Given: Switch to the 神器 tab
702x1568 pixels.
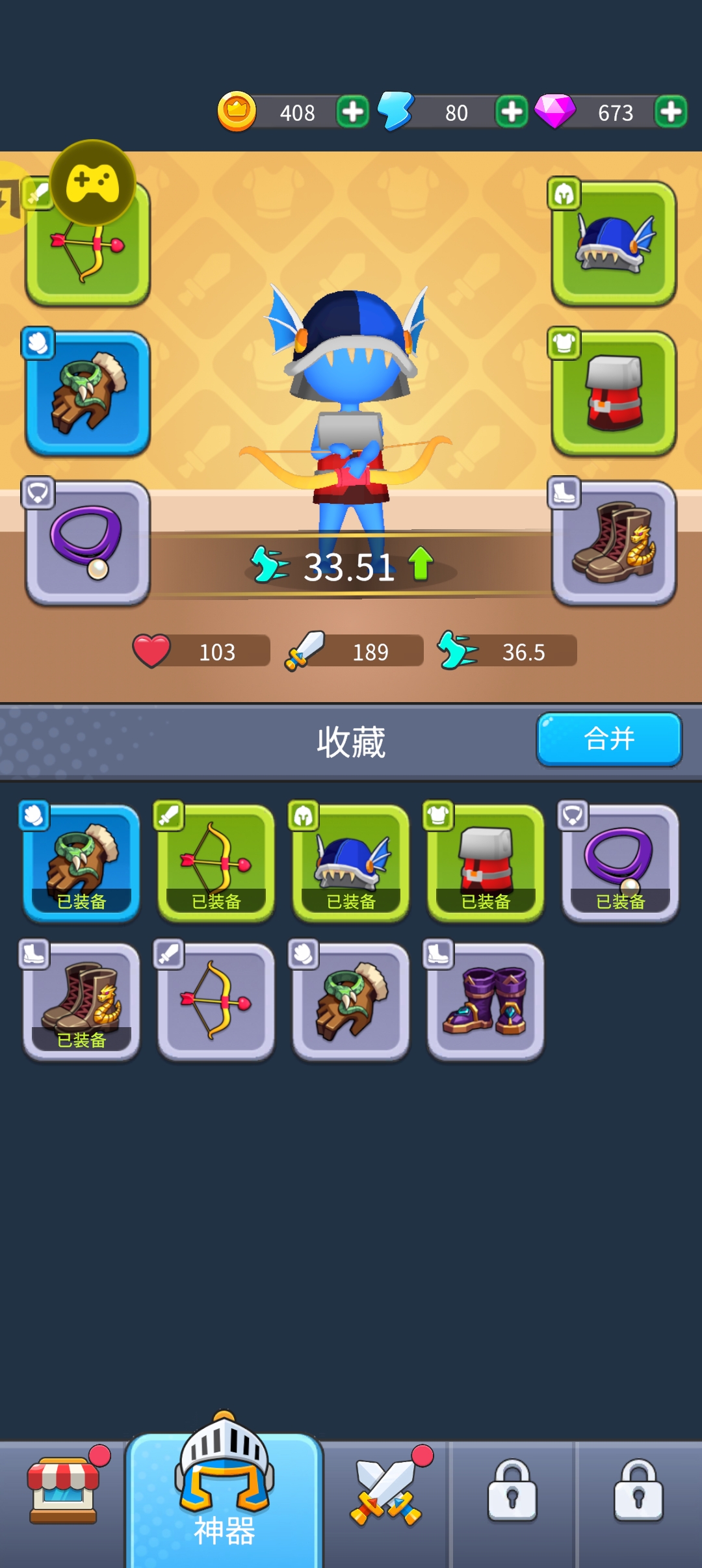Looking at the screenshot, I should (224, 1495).
